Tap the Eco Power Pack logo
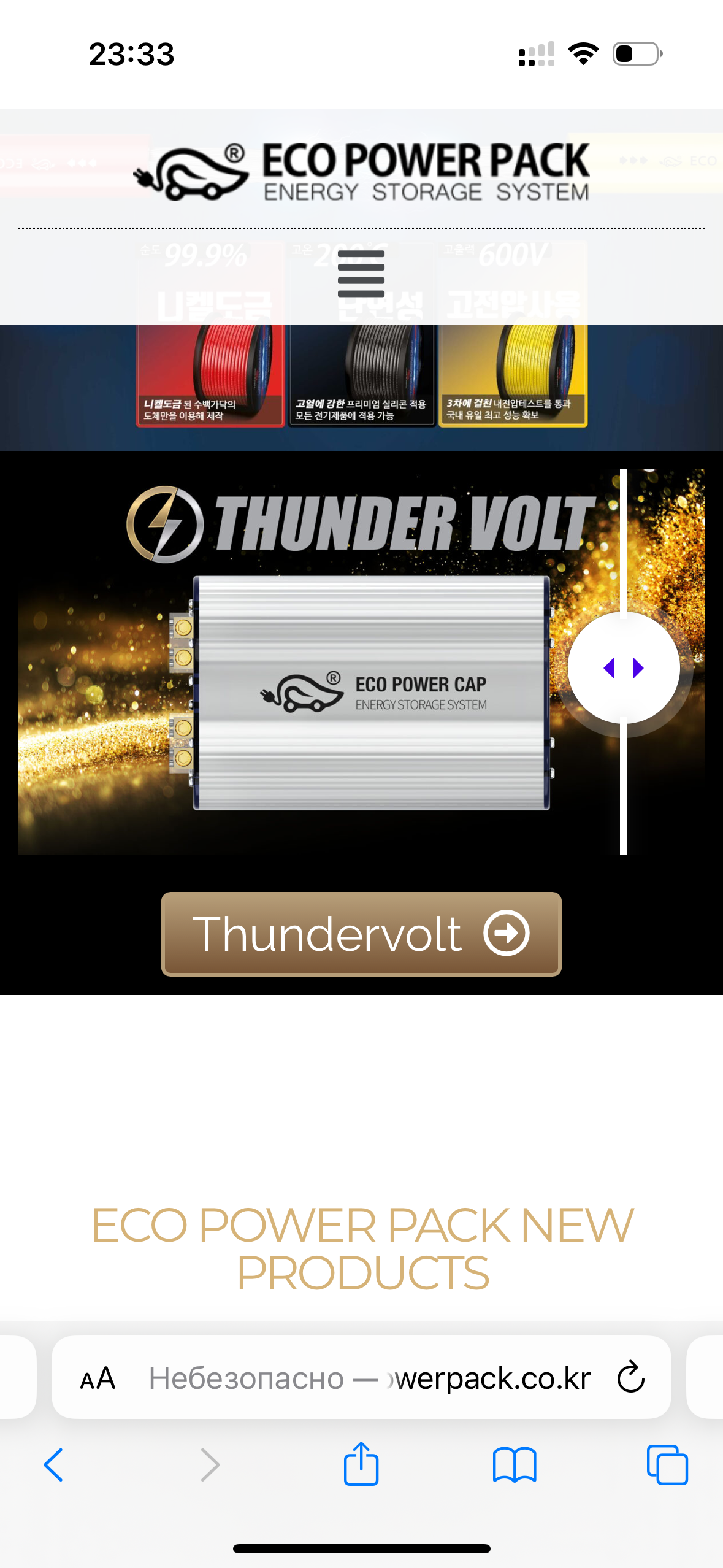This screenshot has width=723, height=1568. [x=361, y=172]
